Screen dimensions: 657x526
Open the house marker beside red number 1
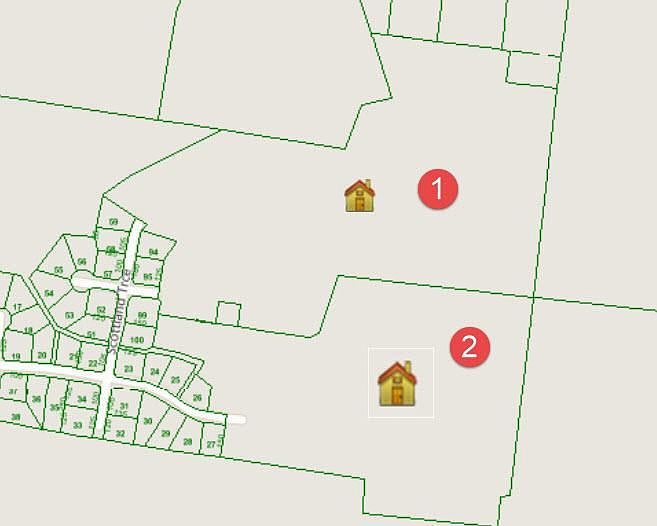[359, 195]
